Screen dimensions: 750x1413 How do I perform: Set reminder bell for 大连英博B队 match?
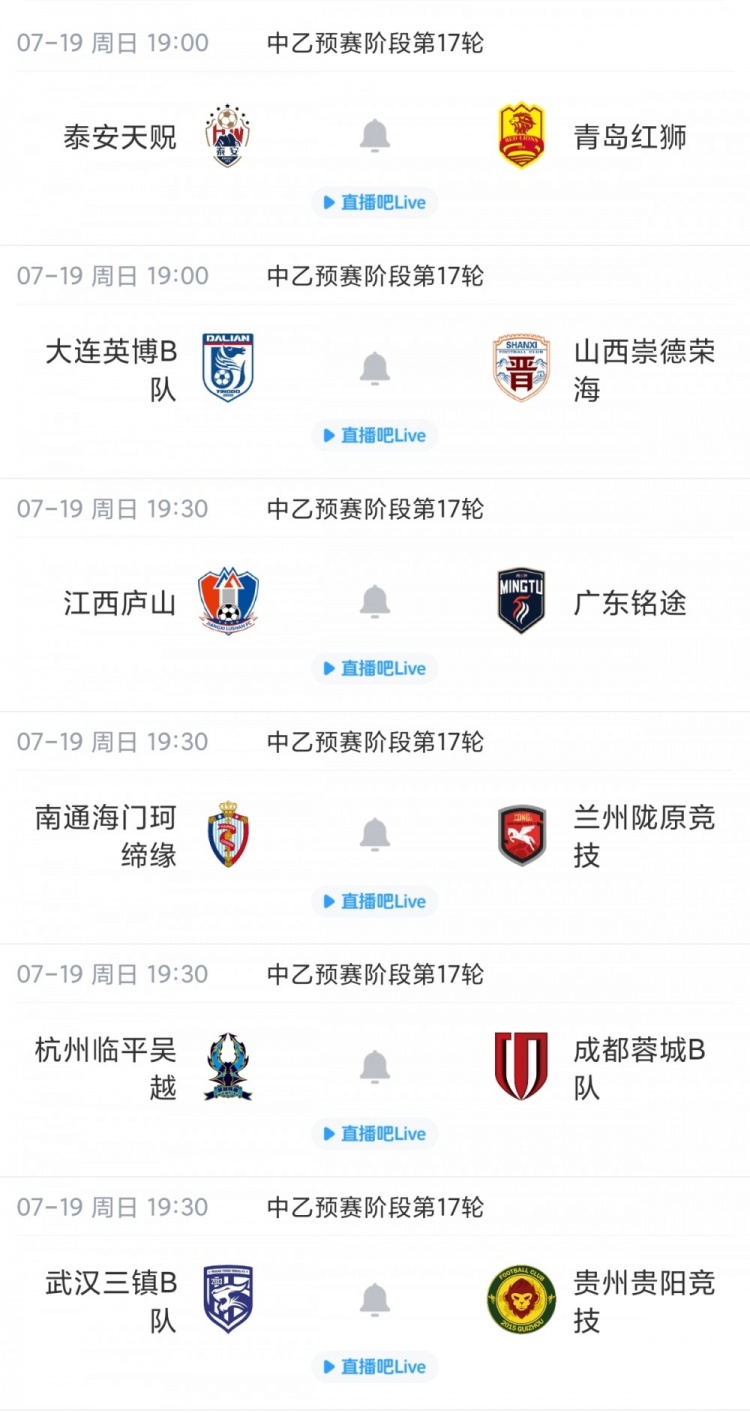coord(375,368)
